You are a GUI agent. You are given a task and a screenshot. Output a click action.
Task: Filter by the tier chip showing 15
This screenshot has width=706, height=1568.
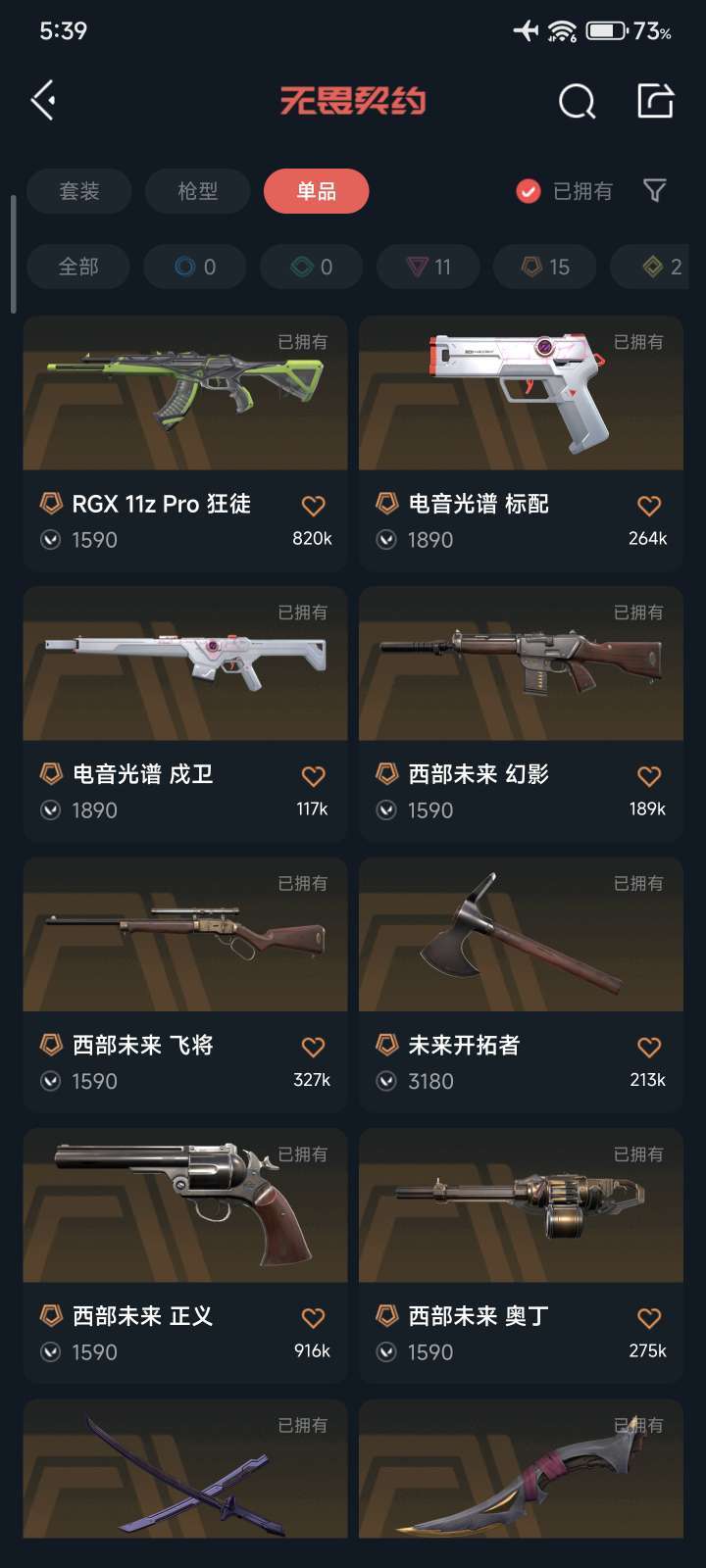pos(544,267)
